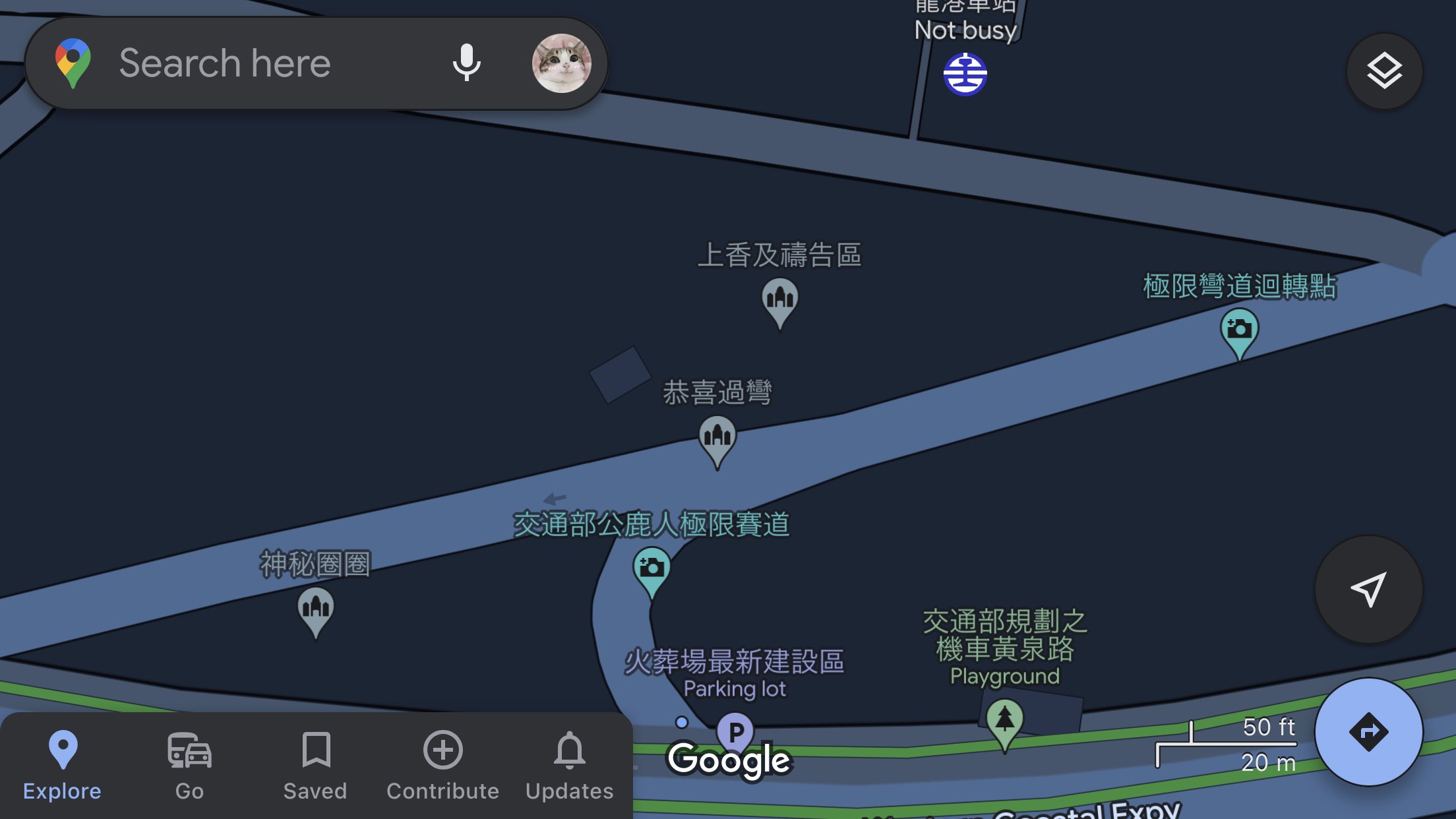Open the account profile picture
Image resolution: width=1456 pixels, height=819 pixels.
[x=561, y=63]
